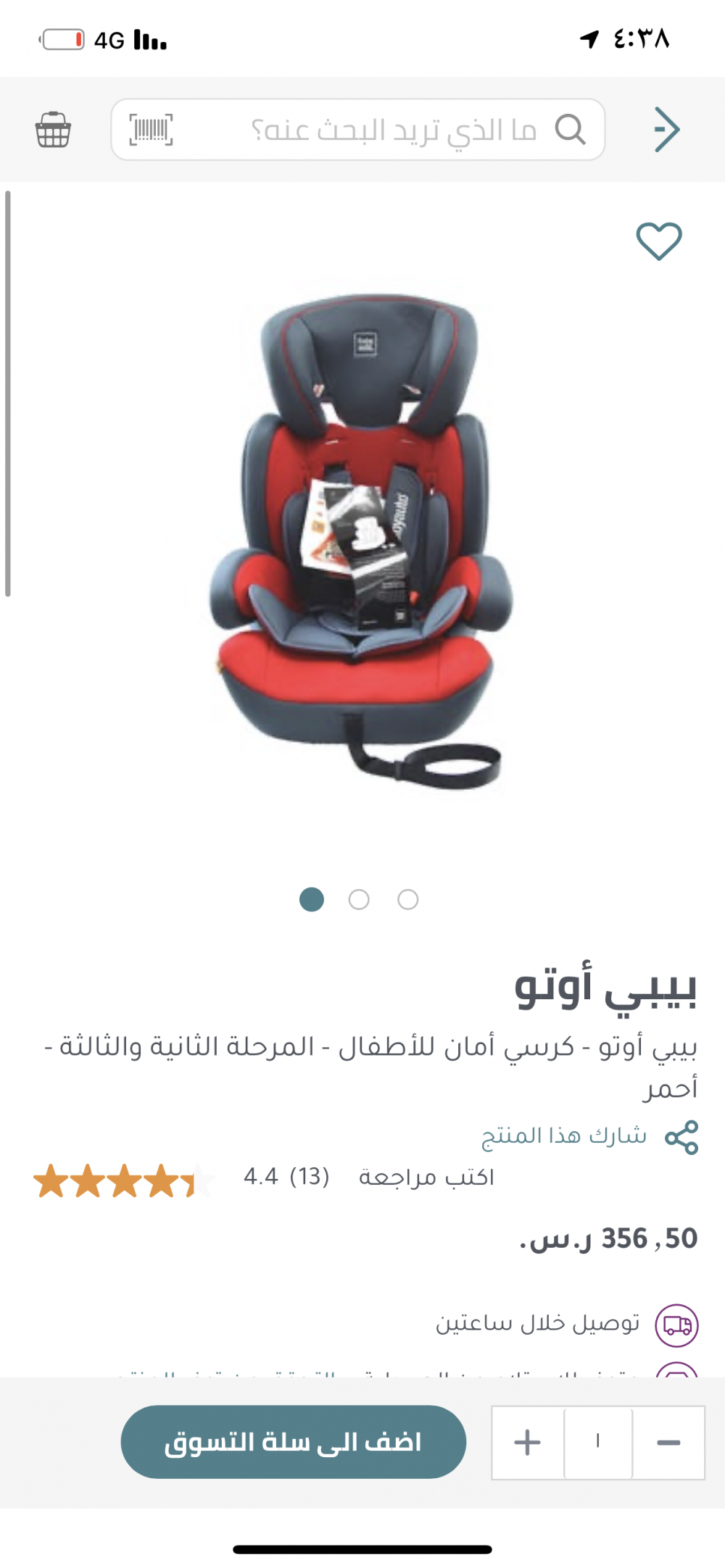Add car seat to favorites with heart
Image resolution: width=725 pixels, height=1568 pixels.
click(659, 241)
